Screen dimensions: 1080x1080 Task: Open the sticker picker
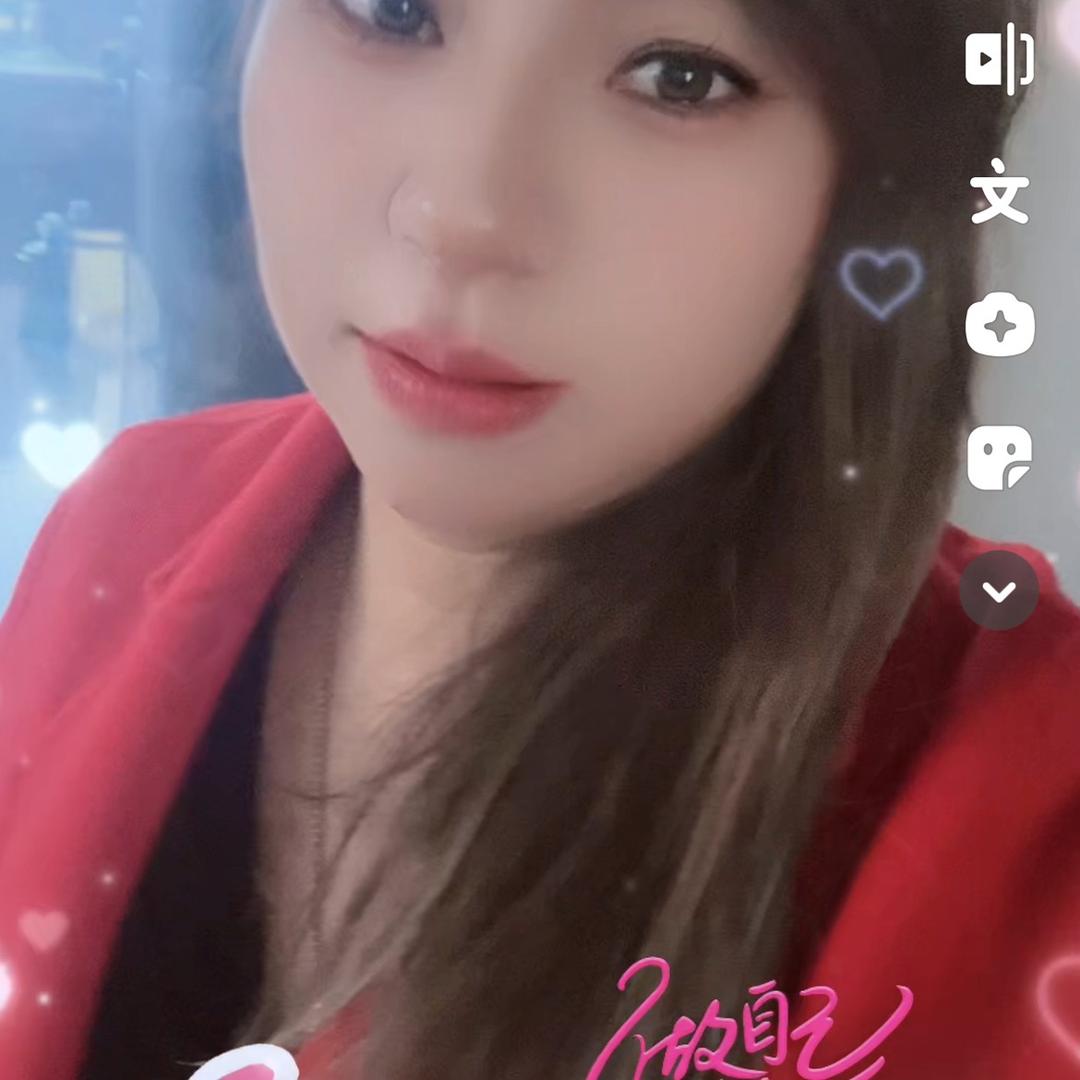tap(999, 458)
